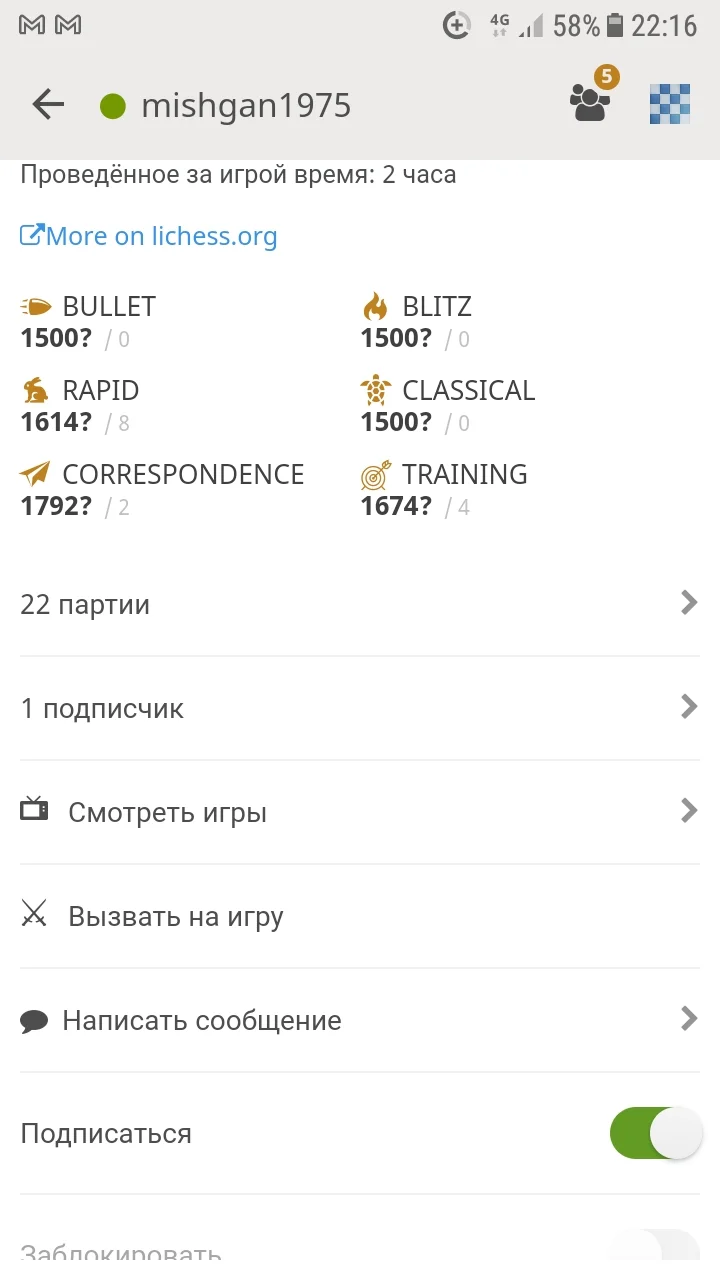720x1280 pixels.
Task: Open the 1 подписчик chevron
Action: (x=688, y=707)
